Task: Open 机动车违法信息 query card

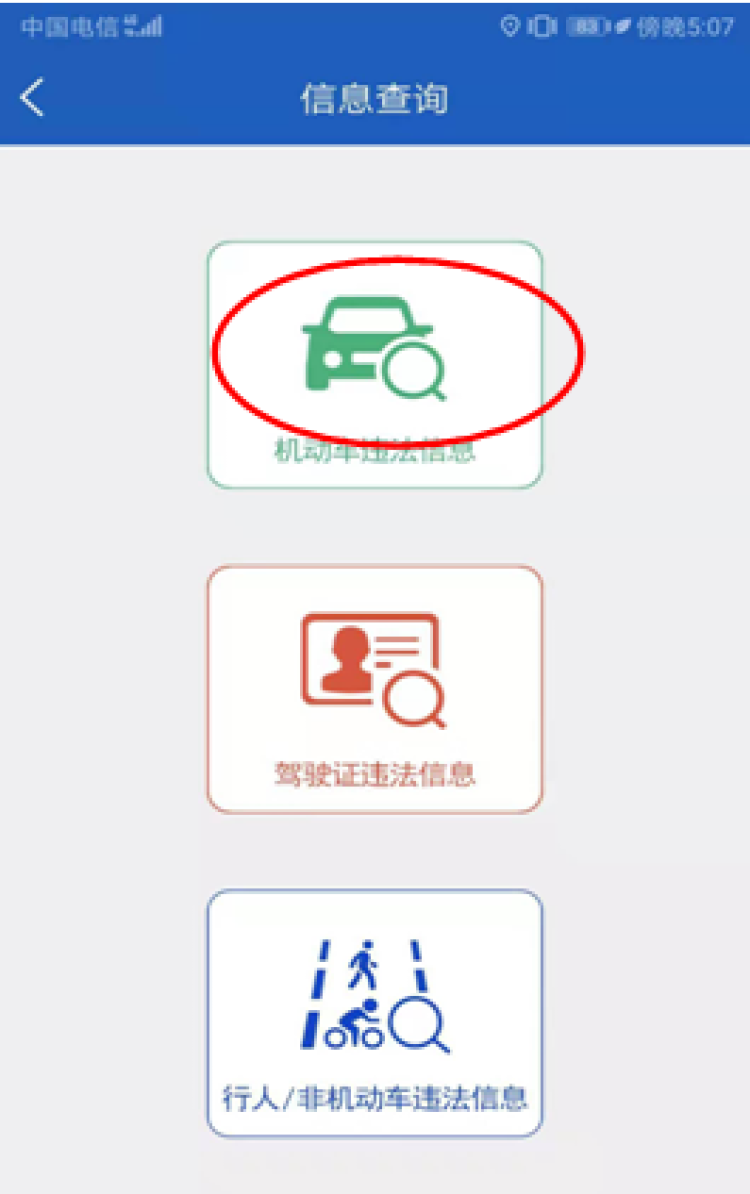Action: point(374,365)
